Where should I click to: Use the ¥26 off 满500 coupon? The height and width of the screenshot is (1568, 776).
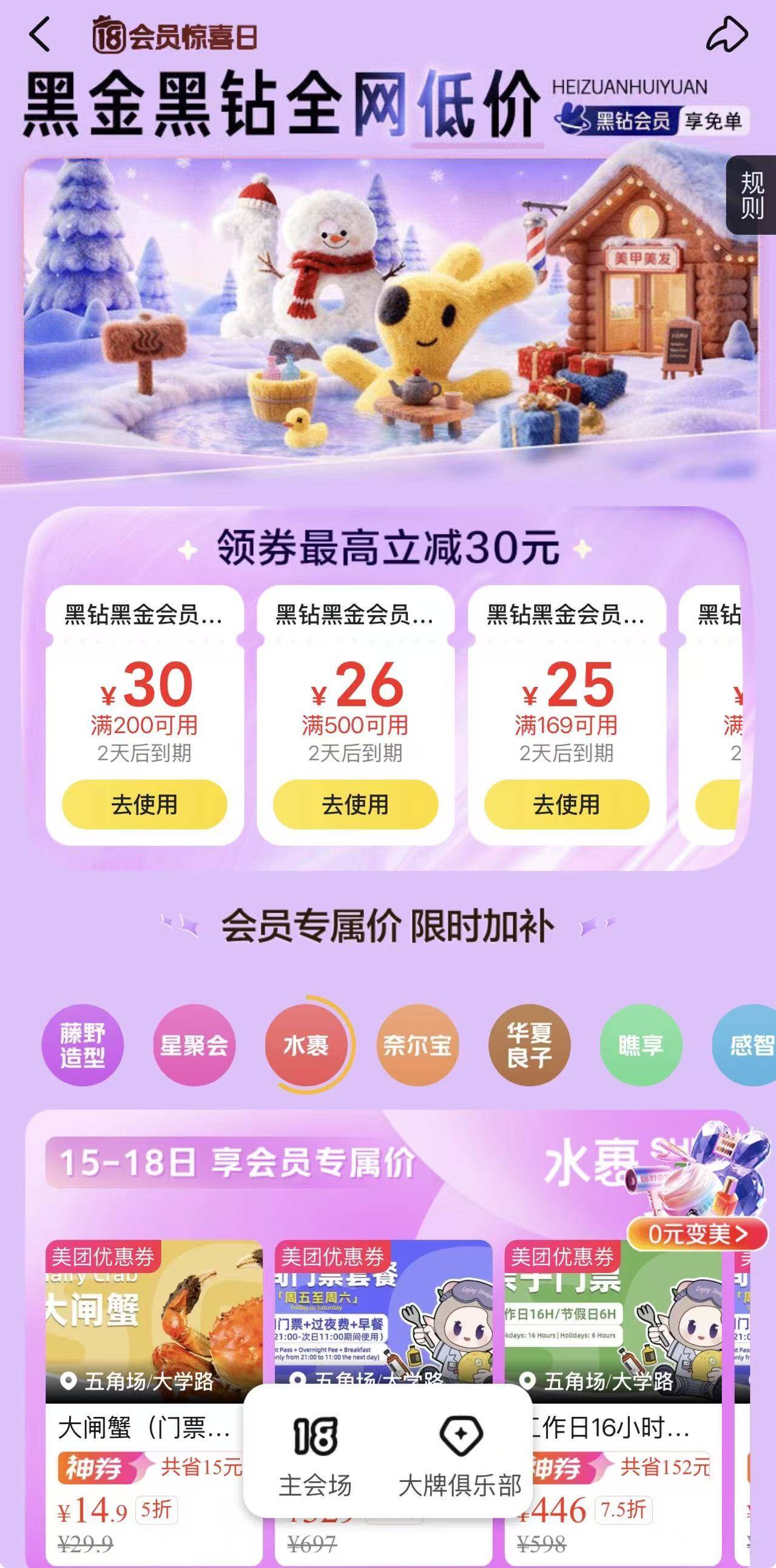[x=356, y=804]
